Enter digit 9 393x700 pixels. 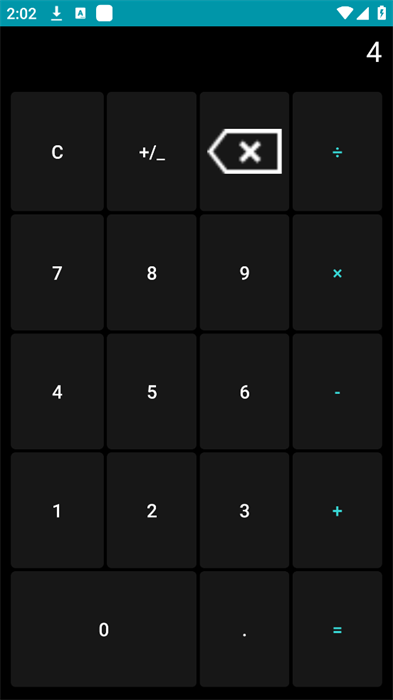point(244,272)
